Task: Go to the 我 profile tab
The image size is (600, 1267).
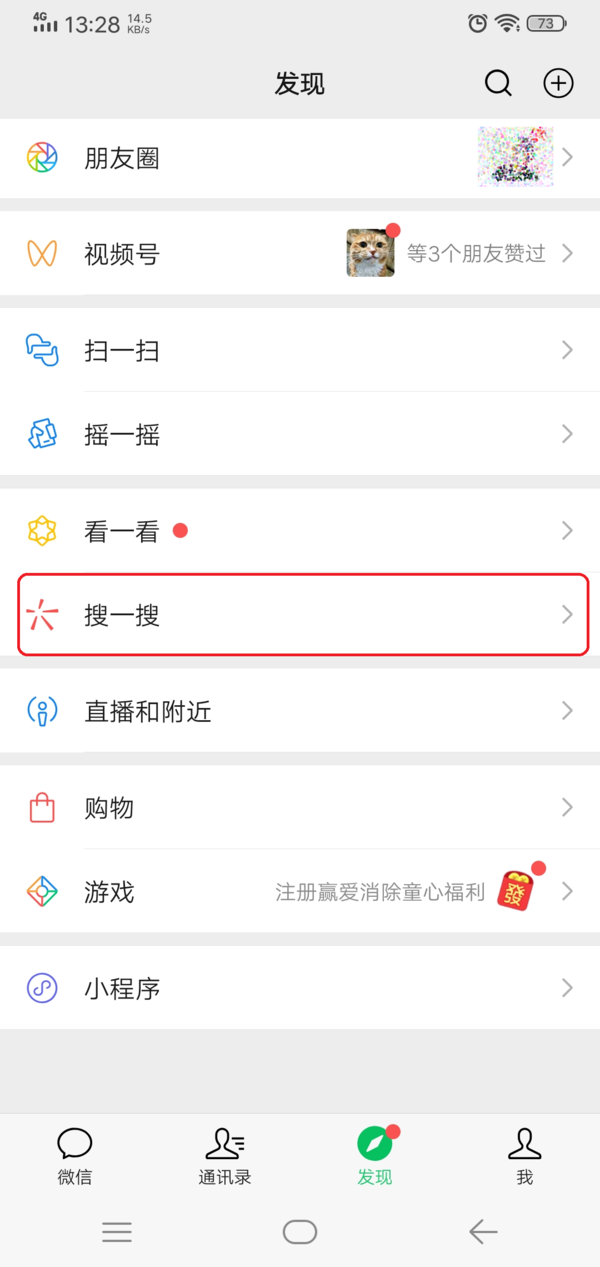Action: (524, 1156)
